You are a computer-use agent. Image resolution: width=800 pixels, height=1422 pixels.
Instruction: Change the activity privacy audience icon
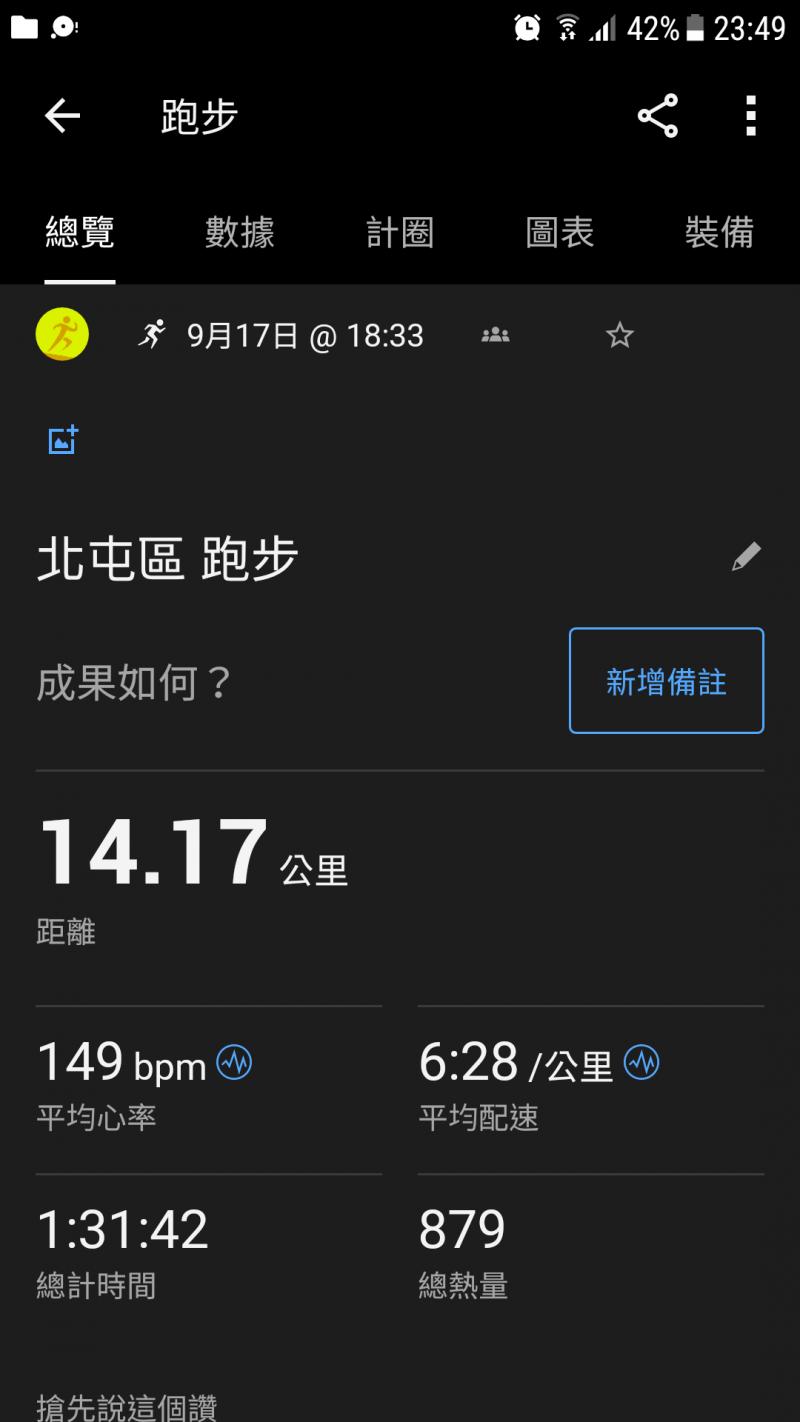click(495, 336)
